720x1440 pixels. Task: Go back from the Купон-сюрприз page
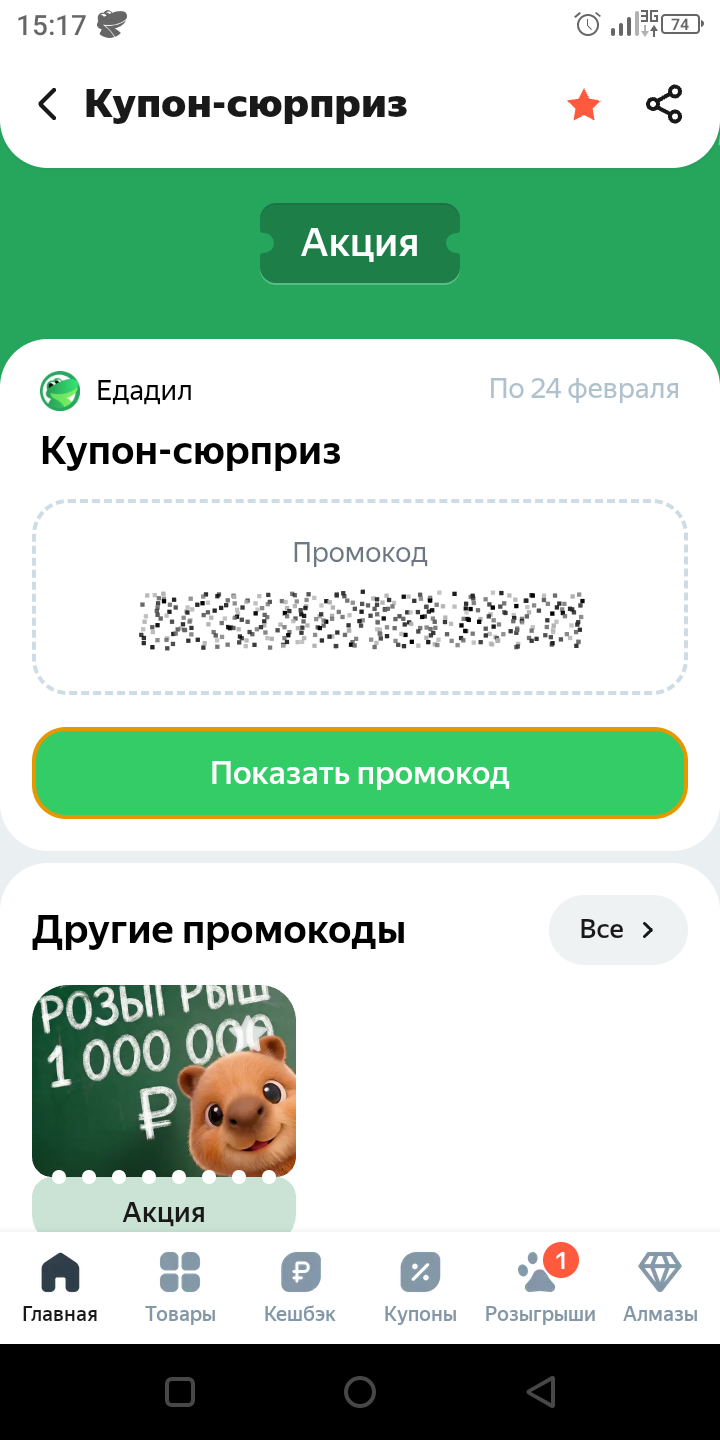click(x=47, y=104)
